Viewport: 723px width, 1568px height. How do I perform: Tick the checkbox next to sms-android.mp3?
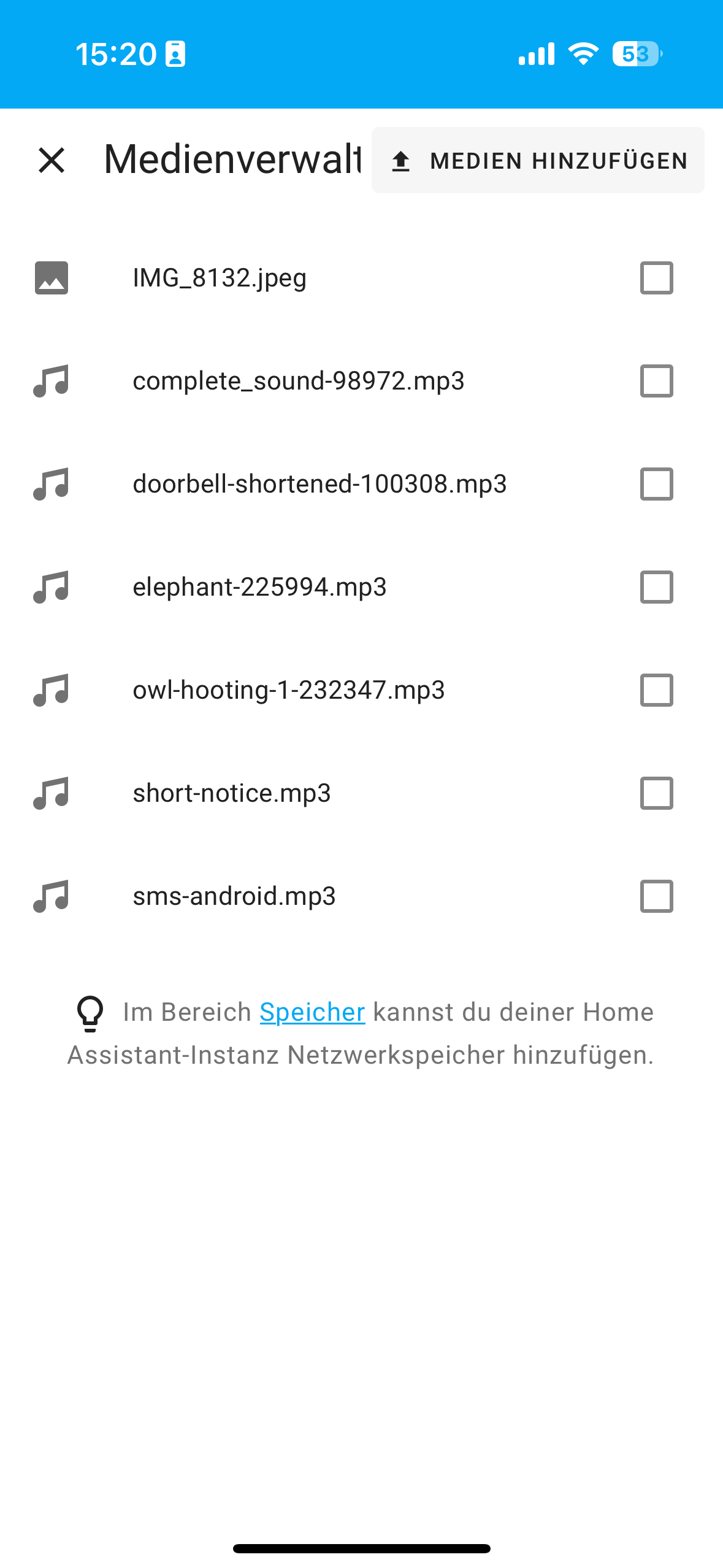pyautogui.click(x=657, y=896)
